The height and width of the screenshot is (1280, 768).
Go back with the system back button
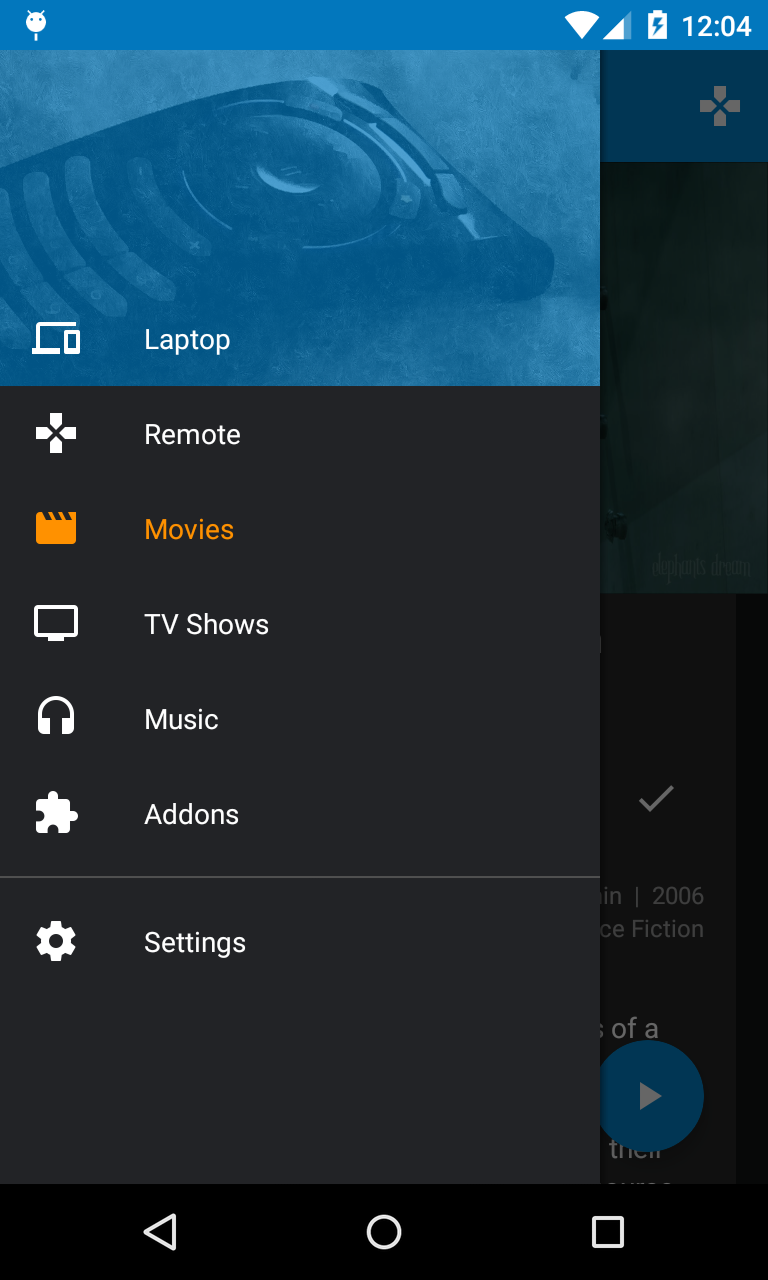[x=160, y=1232]
